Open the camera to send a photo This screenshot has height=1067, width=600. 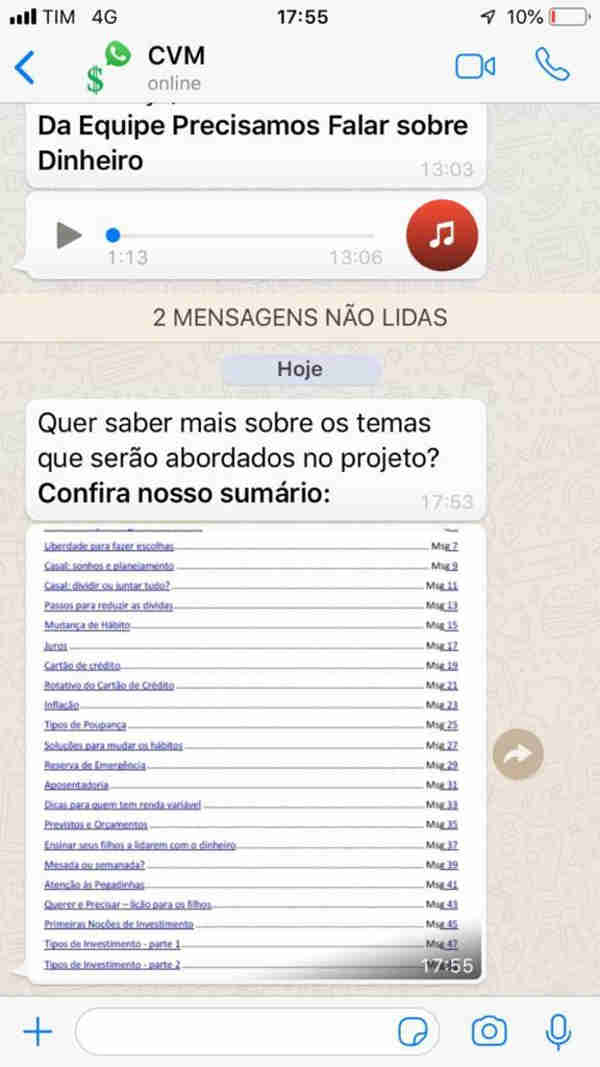pos(489,1032)
